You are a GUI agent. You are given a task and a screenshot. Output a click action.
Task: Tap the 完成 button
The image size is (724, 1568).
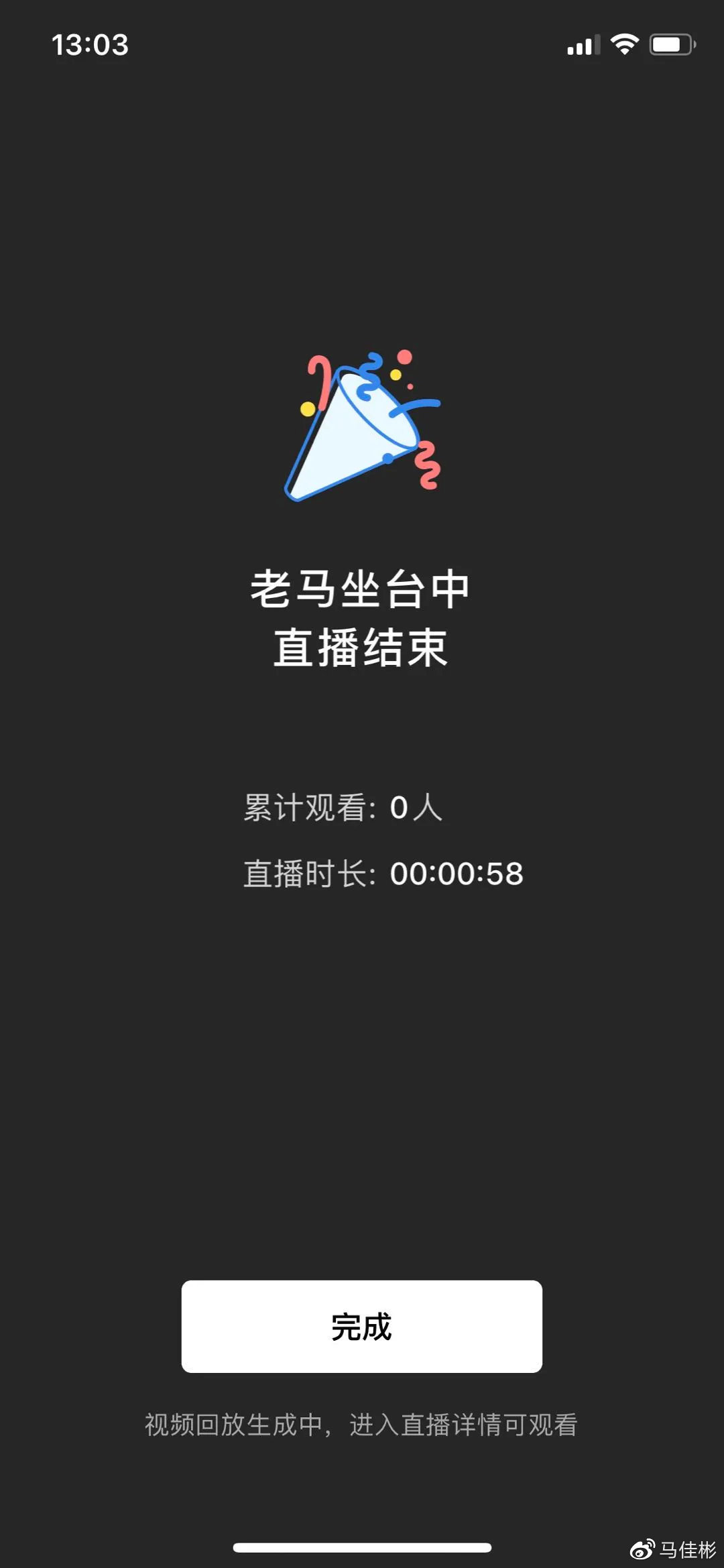[361, 1327]
